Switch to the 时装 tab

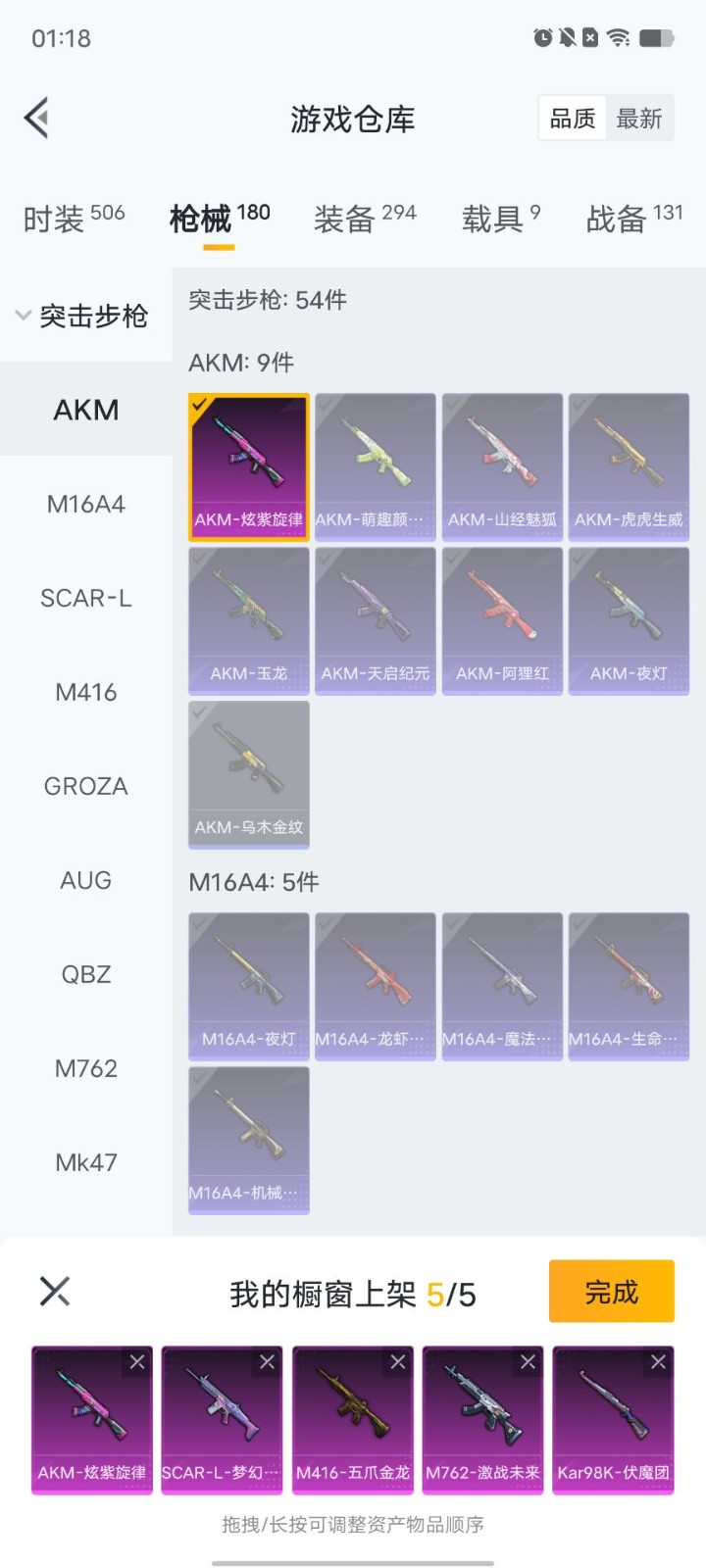pos(74,218)
